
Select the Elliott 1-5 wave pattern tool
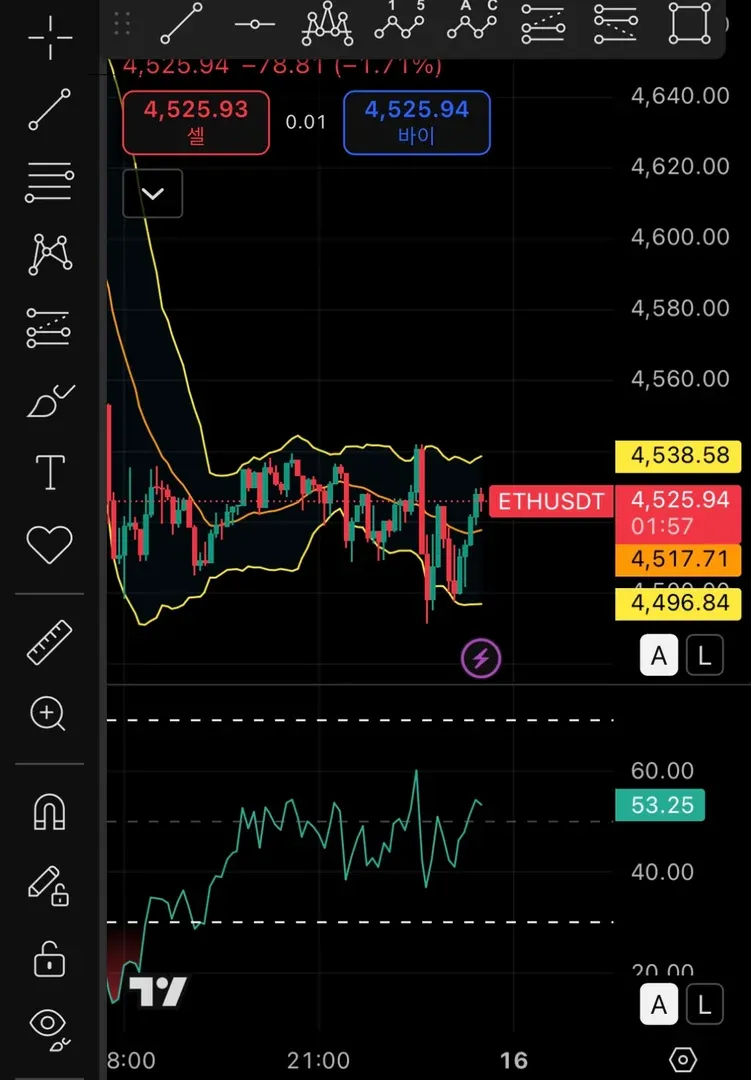(400, 22)
